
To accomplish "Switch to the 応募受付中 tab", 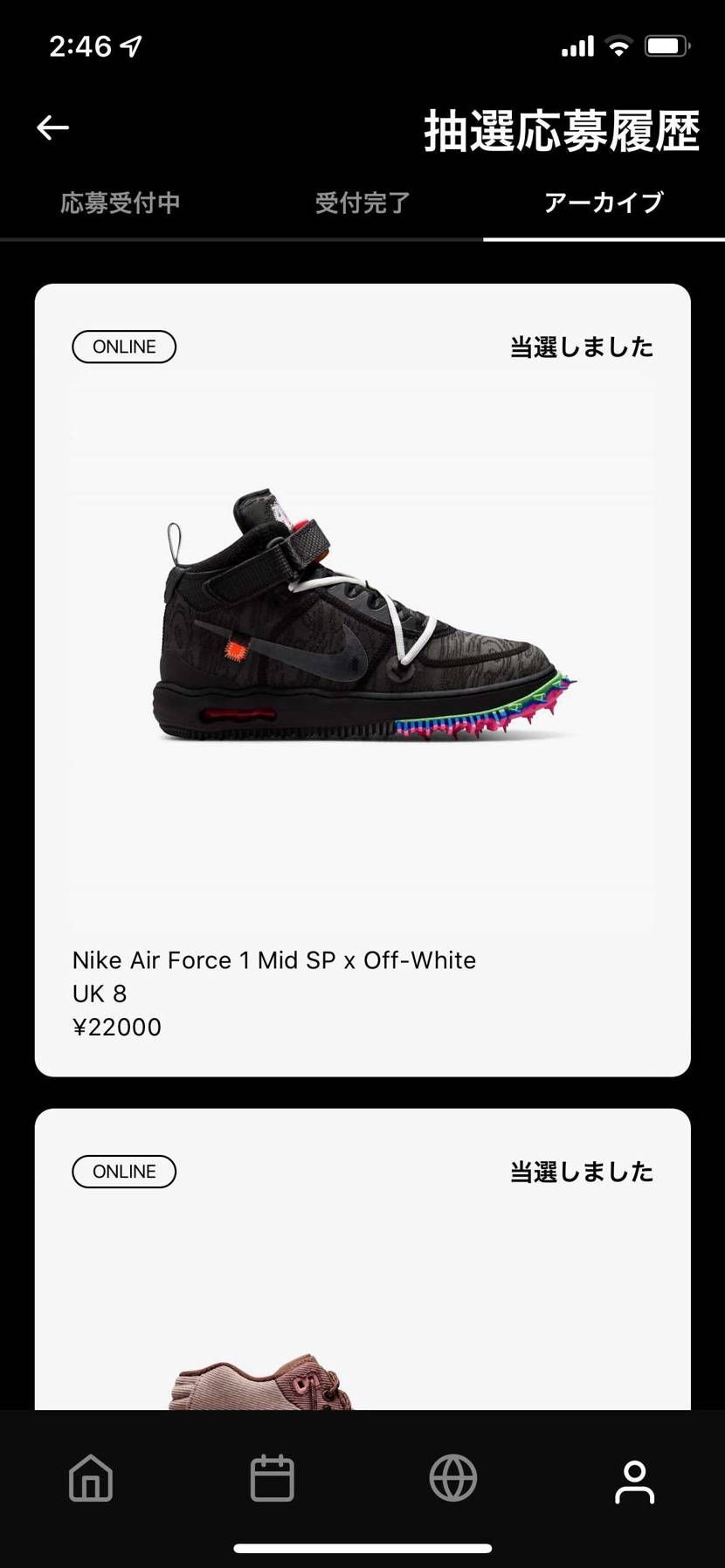I will 121,203.
